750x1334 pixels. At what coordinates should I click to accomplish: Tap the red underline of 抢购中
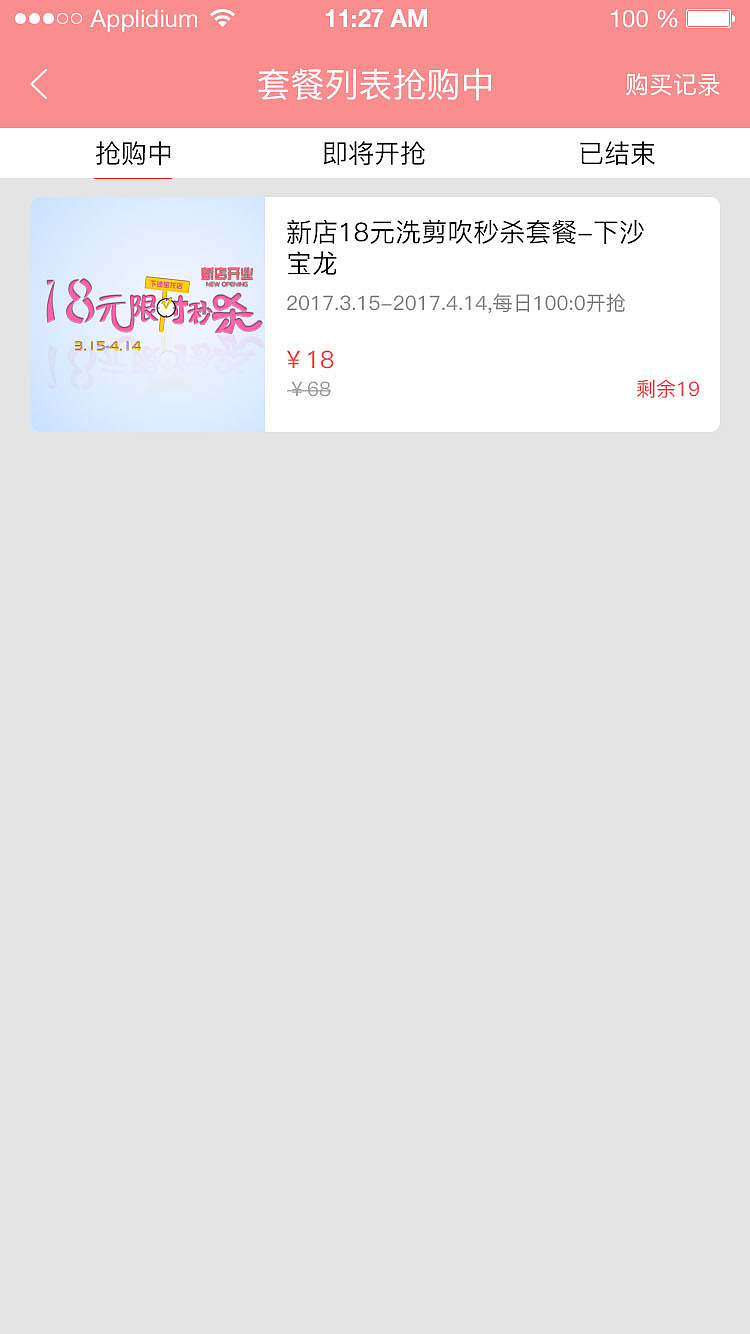coord(132,177)
